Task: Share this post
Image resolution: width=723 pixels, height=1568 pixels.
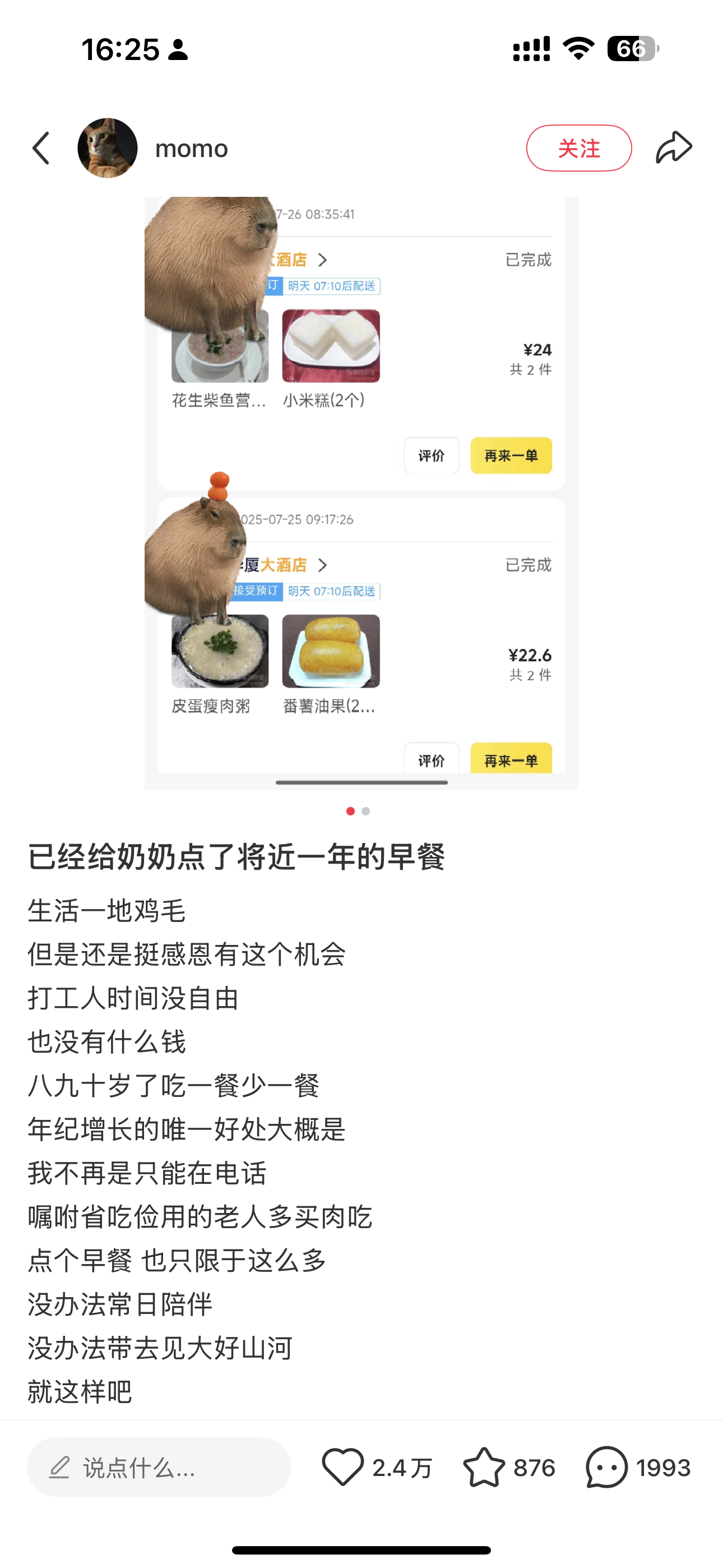Action: click(x=674, y=148)
